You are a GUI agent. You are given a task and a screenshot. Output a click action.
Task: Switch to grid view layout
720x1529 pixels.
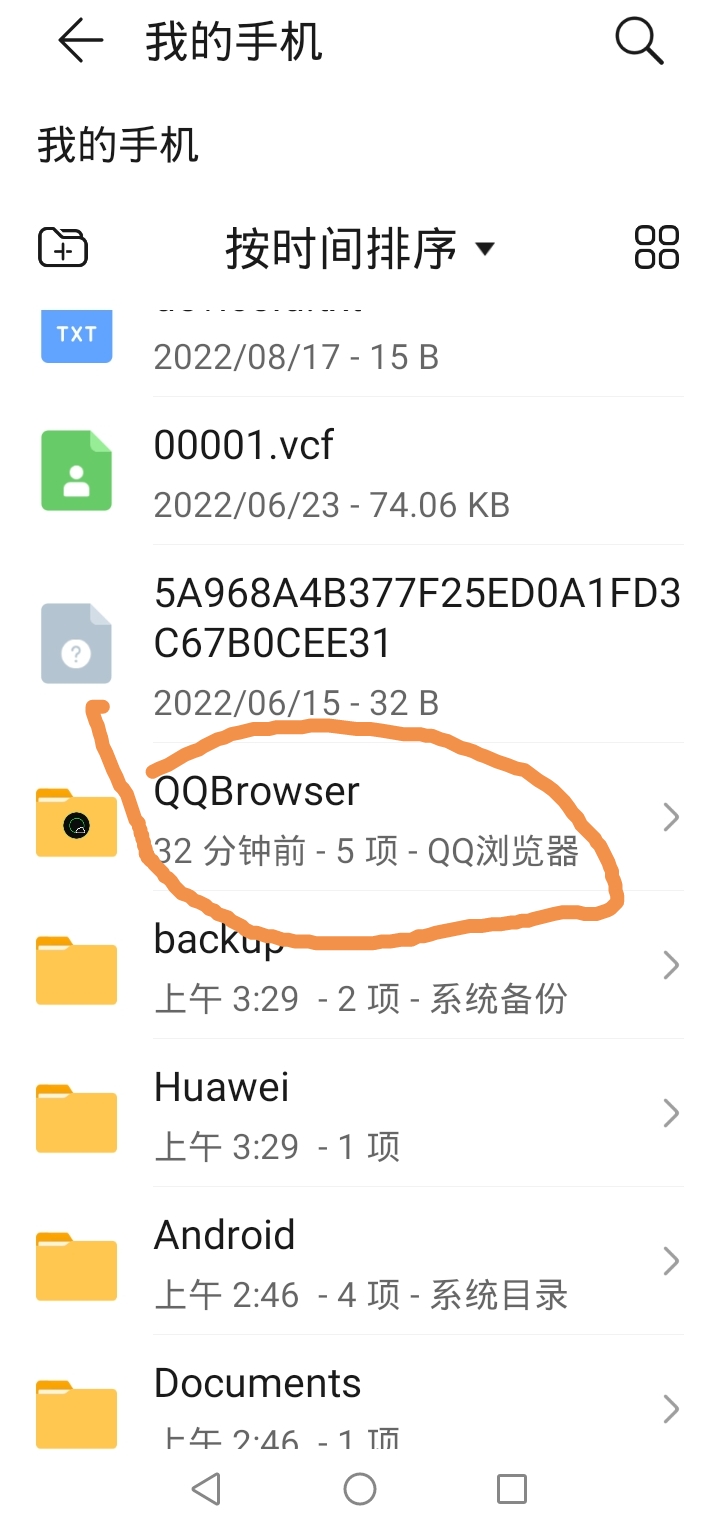(x=657, y=249)
